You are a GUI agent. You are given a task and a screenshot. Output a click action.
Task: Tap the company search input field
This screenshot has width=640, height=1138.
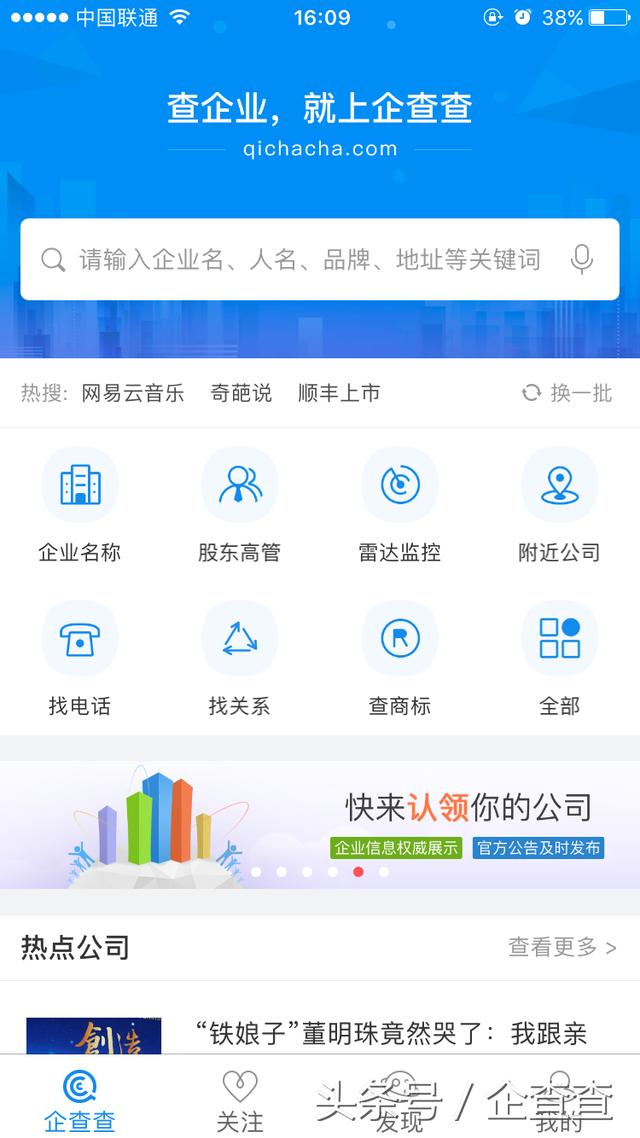click(300, 260)
